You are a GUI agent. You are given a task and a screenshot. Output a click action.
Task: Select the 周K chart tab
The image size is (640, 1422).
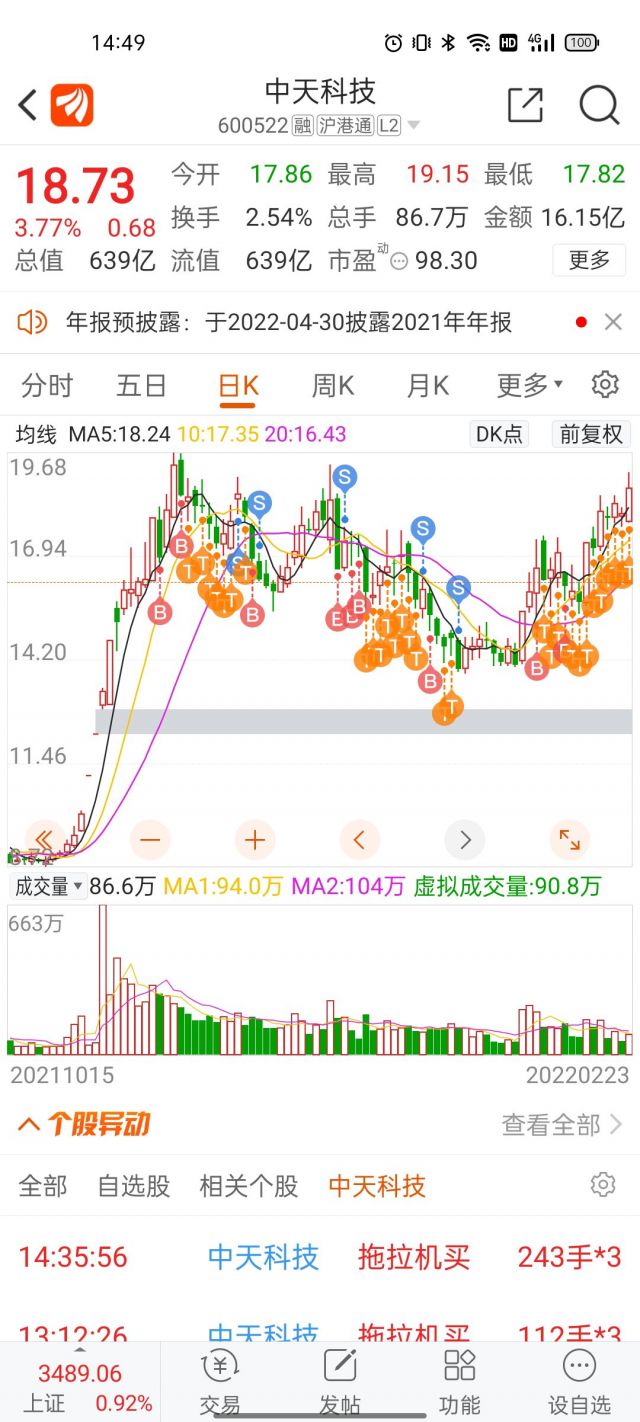pyautogui.click(x=333, y=385)
